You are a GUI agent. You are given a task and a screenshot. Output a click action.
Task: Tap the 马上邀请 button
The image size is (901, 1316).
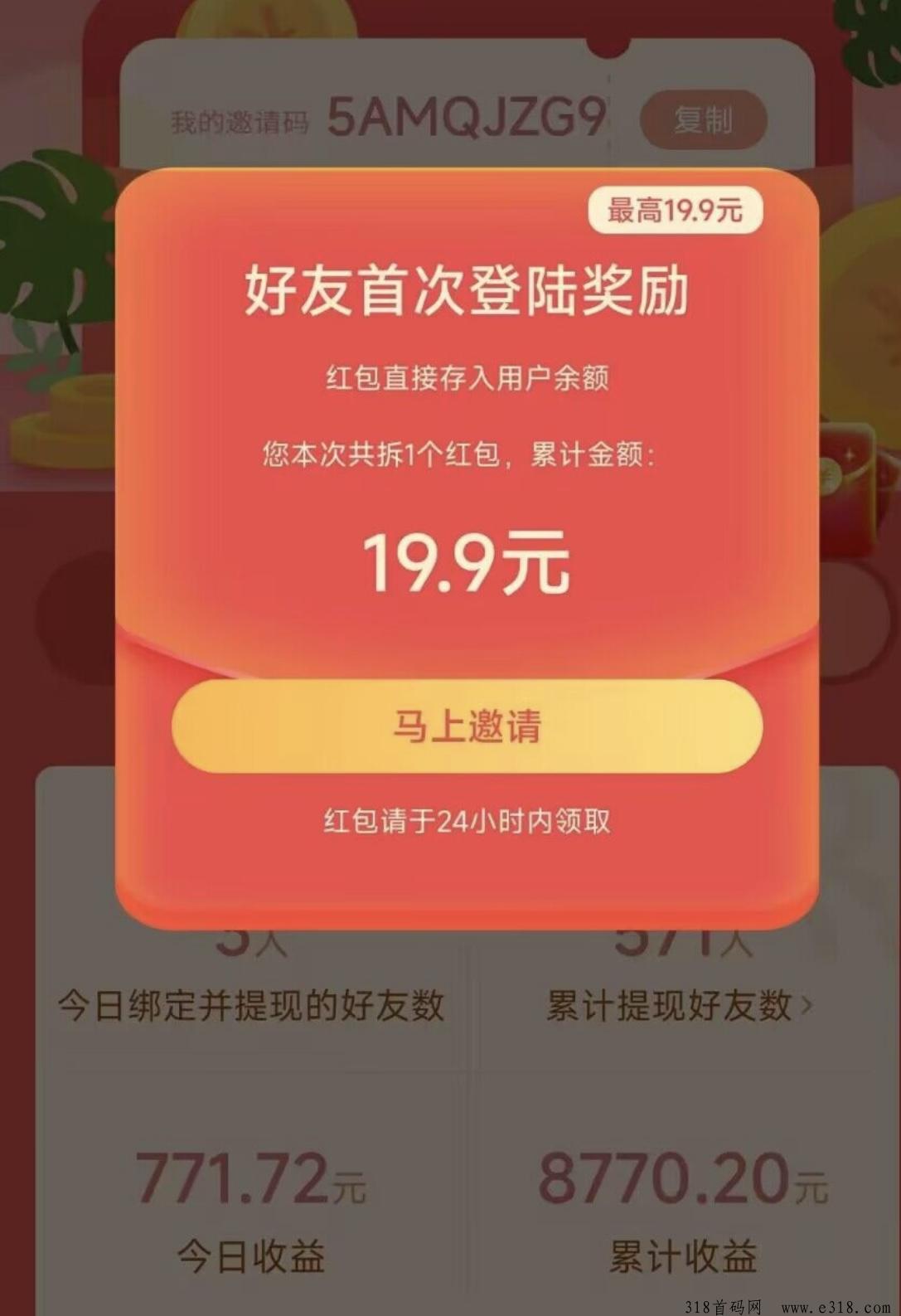[467, 726]
